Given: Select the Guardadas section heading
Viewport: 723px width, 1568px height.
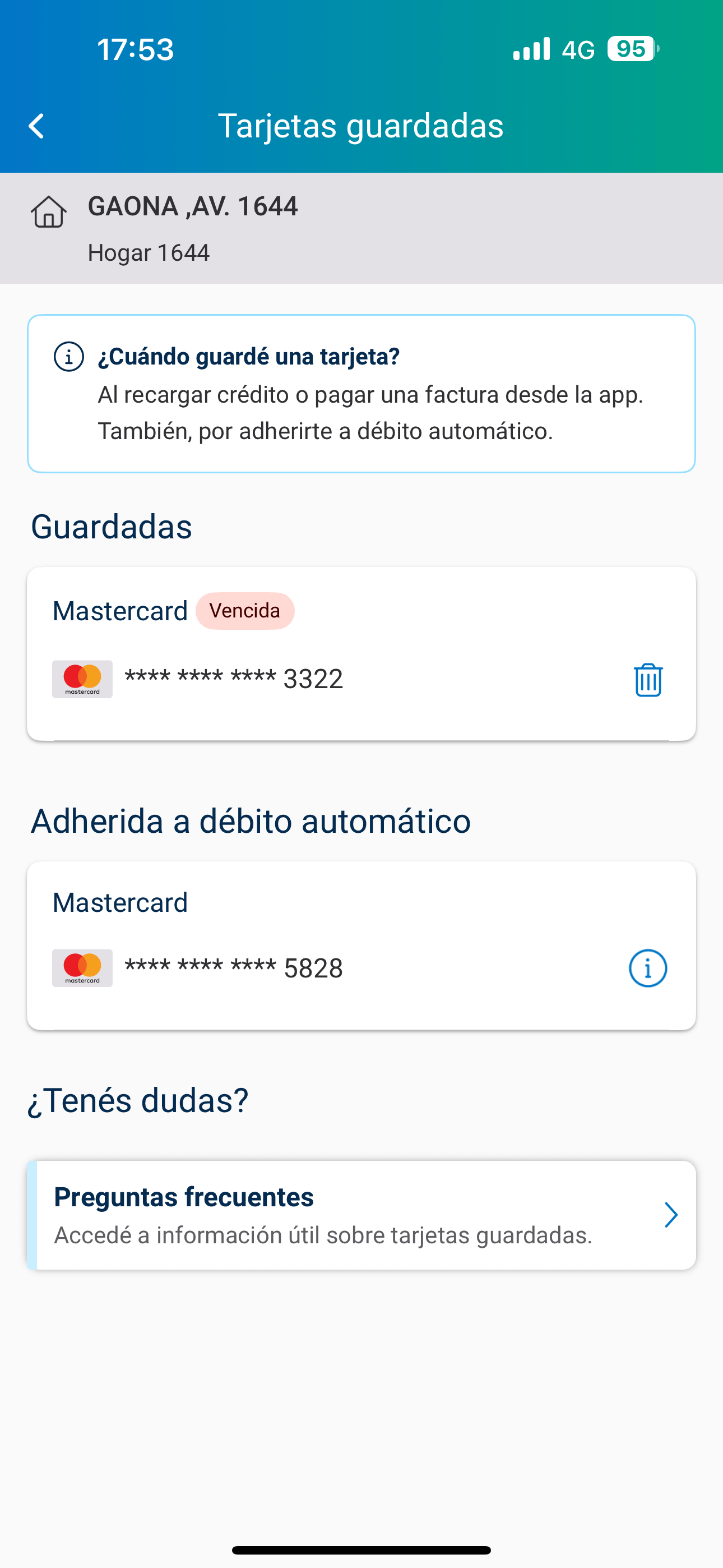Looking at the screenshot, I should [x=112, y=526].
